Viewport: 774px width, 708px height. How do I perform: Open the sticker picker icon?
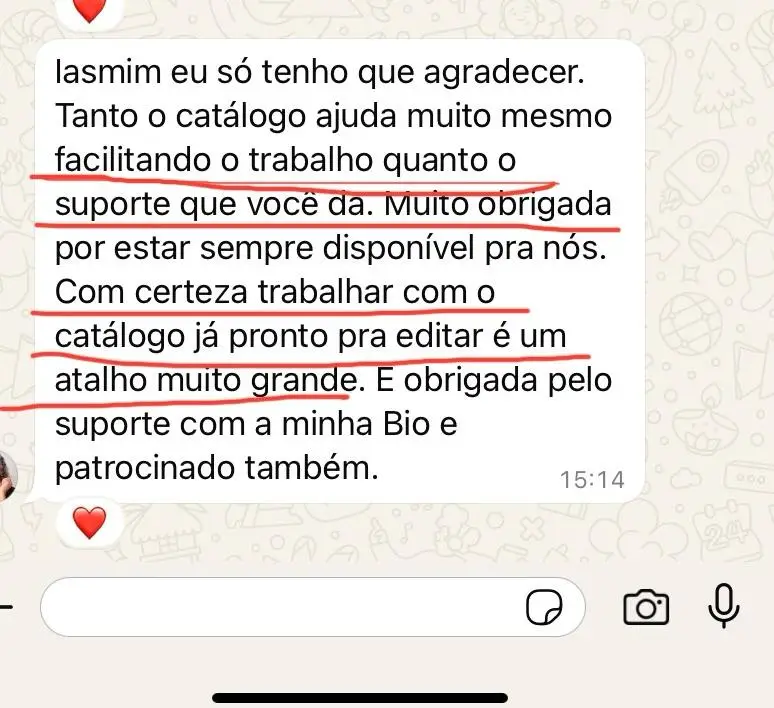(543, 606)
